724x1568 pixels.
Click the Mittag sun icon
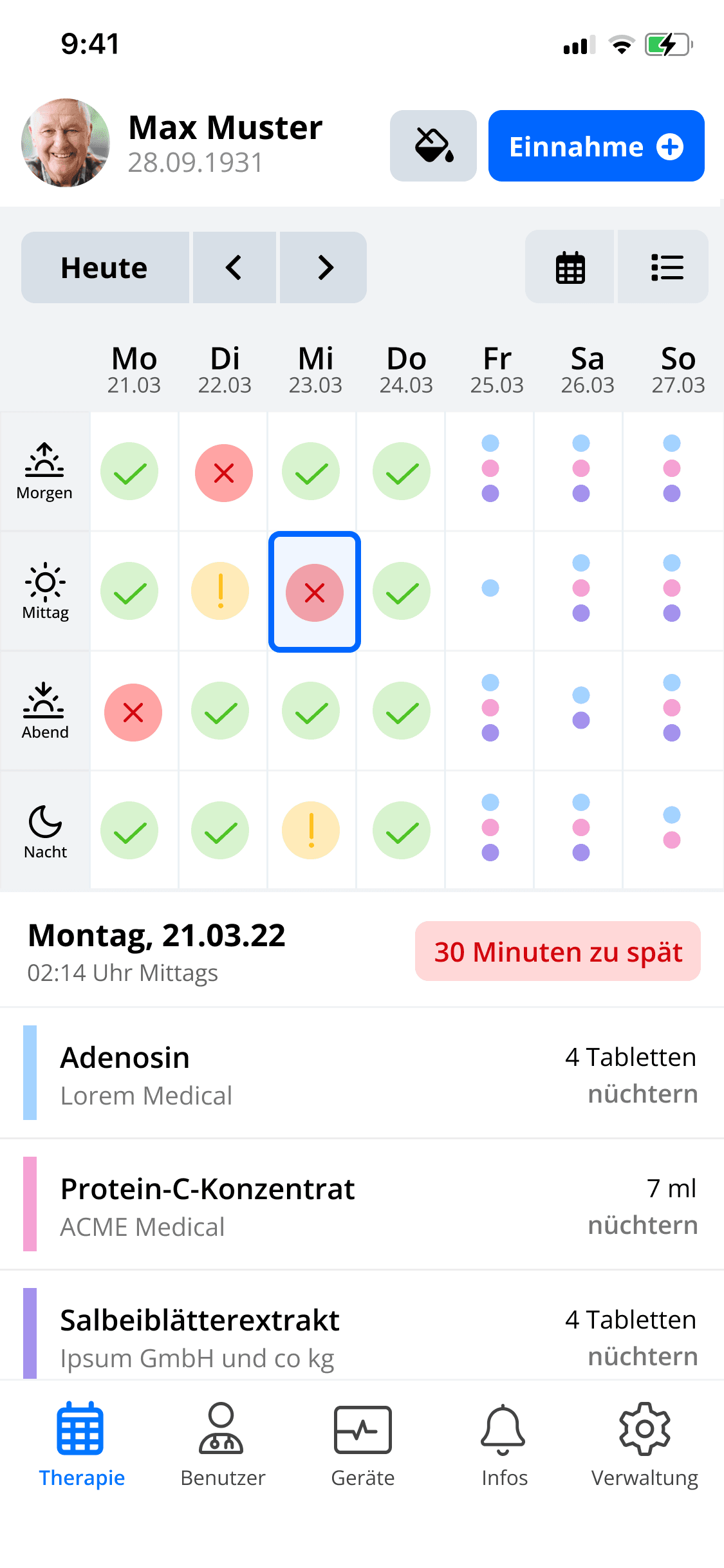pyautogui.click(x=45, y=583)
